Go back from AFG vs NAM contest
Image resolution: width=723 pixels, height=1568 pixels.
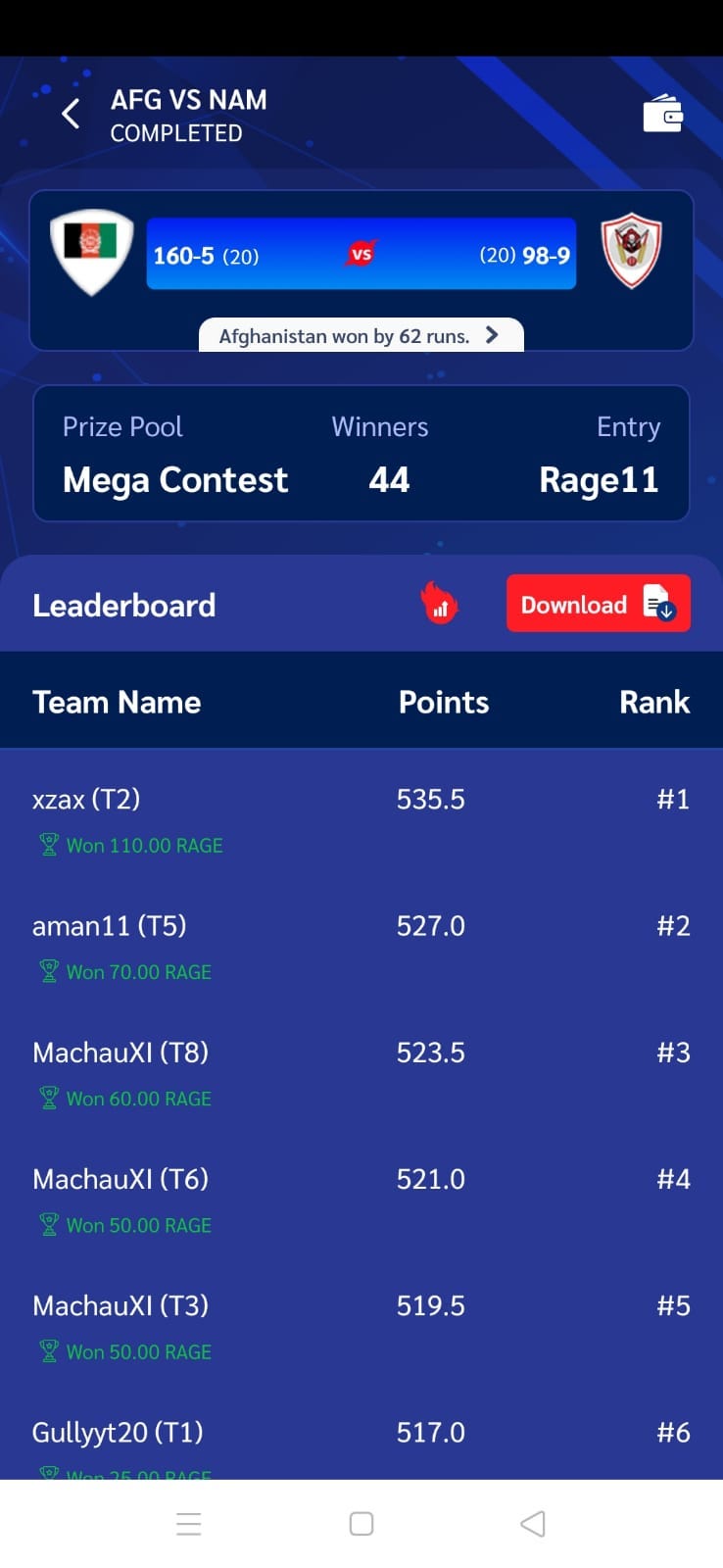point(71,115)
